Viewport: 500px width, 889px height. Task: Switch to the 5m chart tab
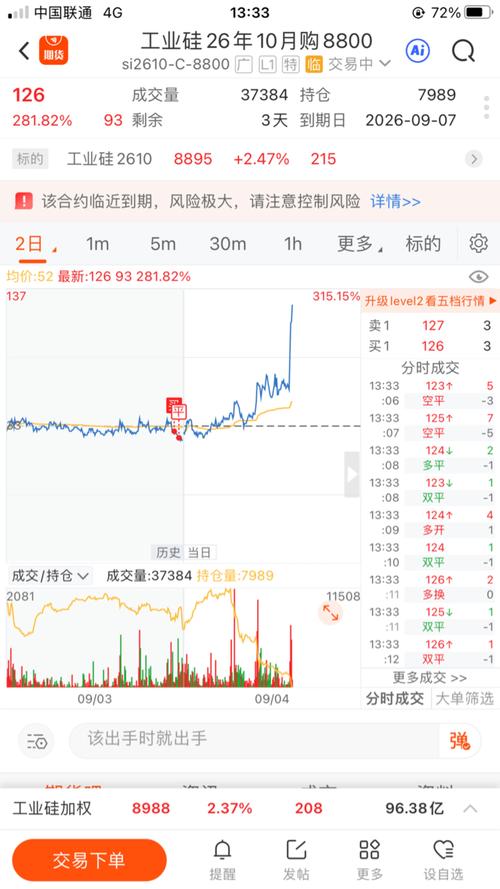click(163, 244)
